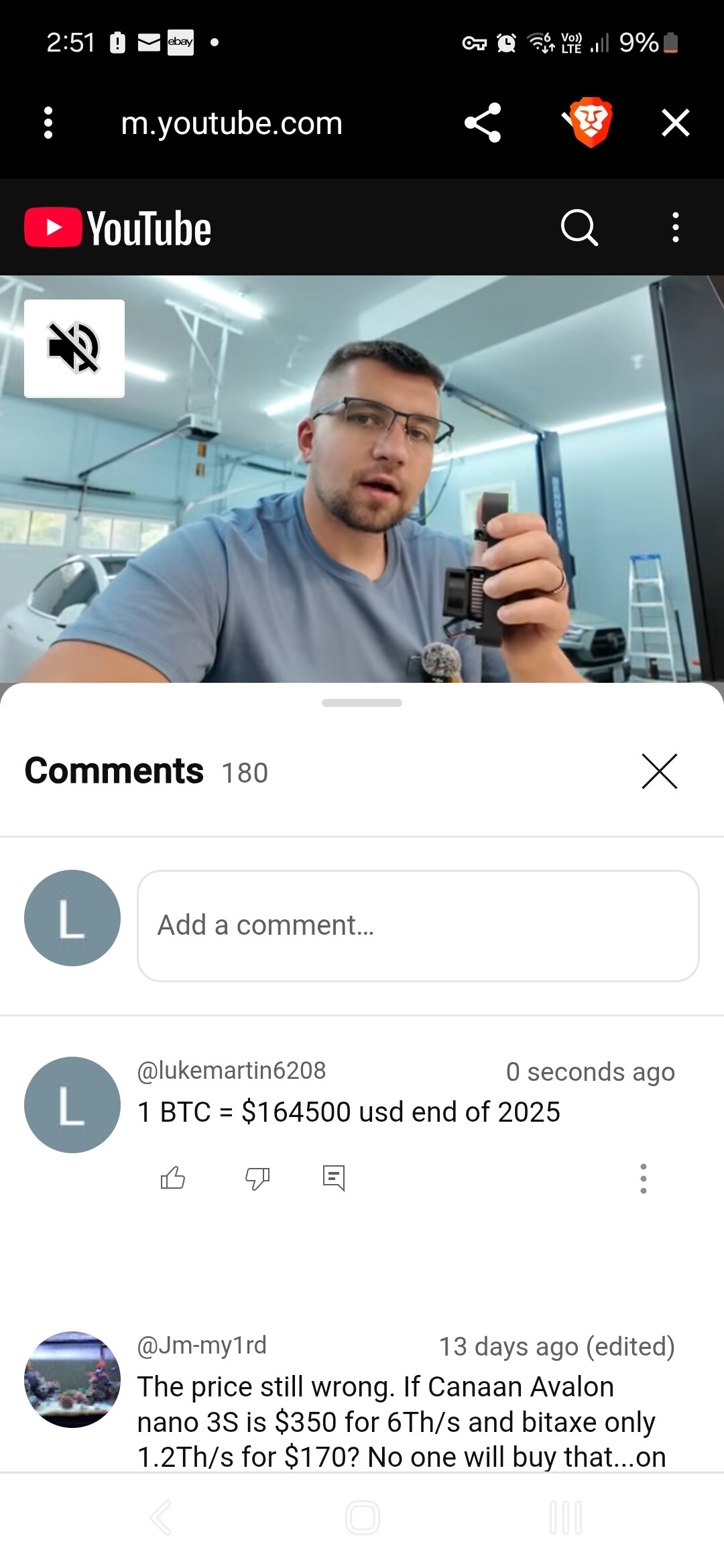Open options for @lukemartin6208's comment

[644, 1178]
